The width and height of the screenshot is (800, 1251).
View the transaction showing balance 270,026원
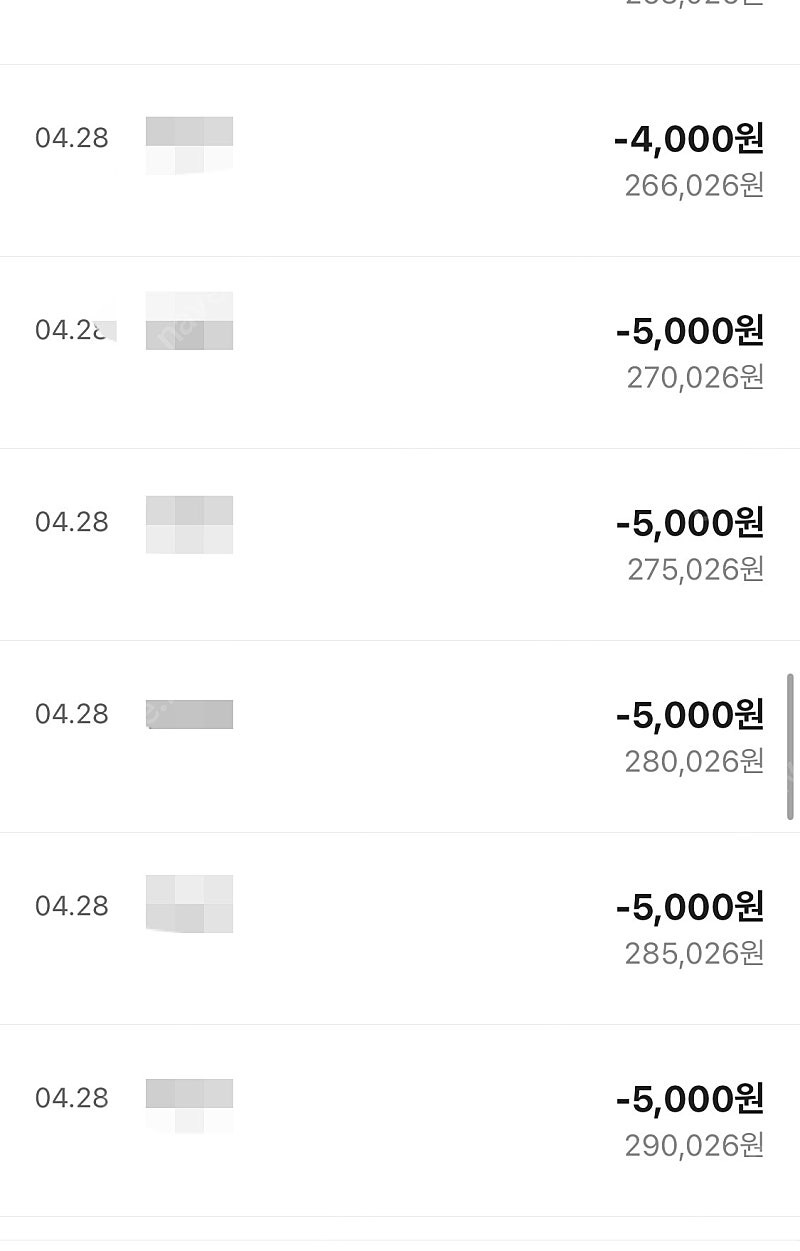[400, 352]
